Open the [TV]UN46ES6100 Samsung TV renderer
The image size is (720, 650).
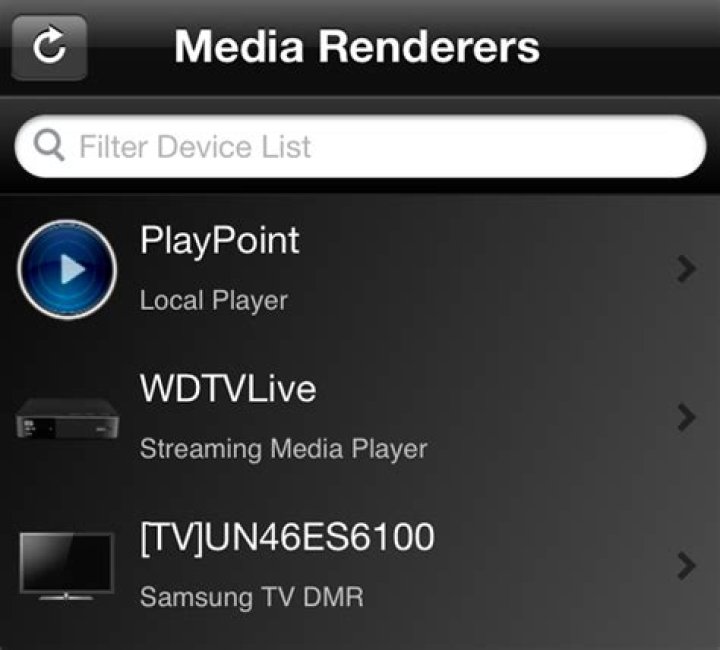(x=360, y=566)
